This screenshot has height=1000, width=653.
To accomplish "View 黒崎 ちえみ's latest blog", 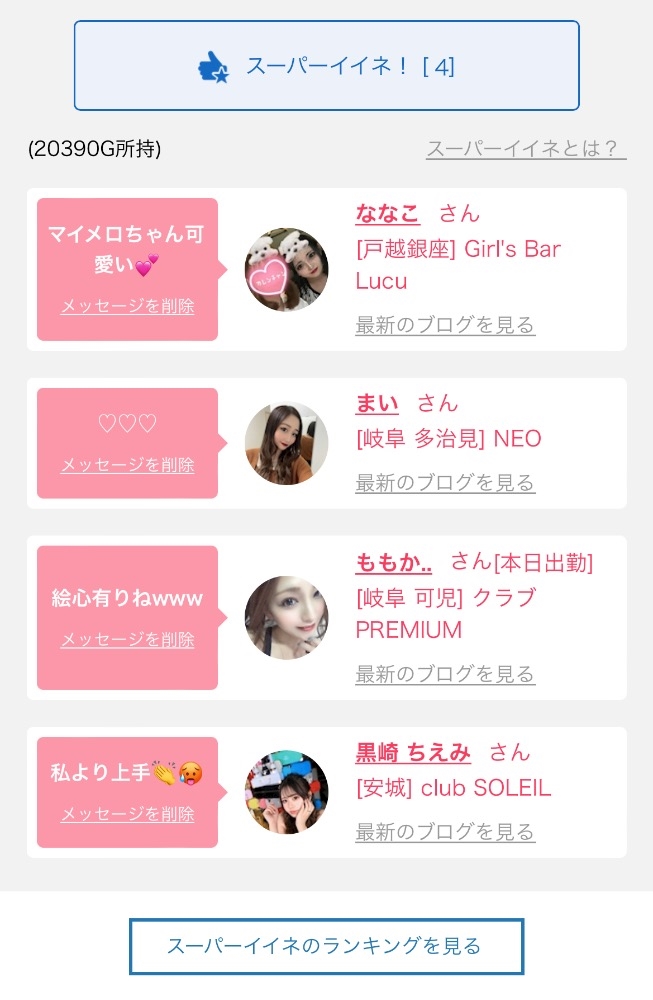I will 445,832.
